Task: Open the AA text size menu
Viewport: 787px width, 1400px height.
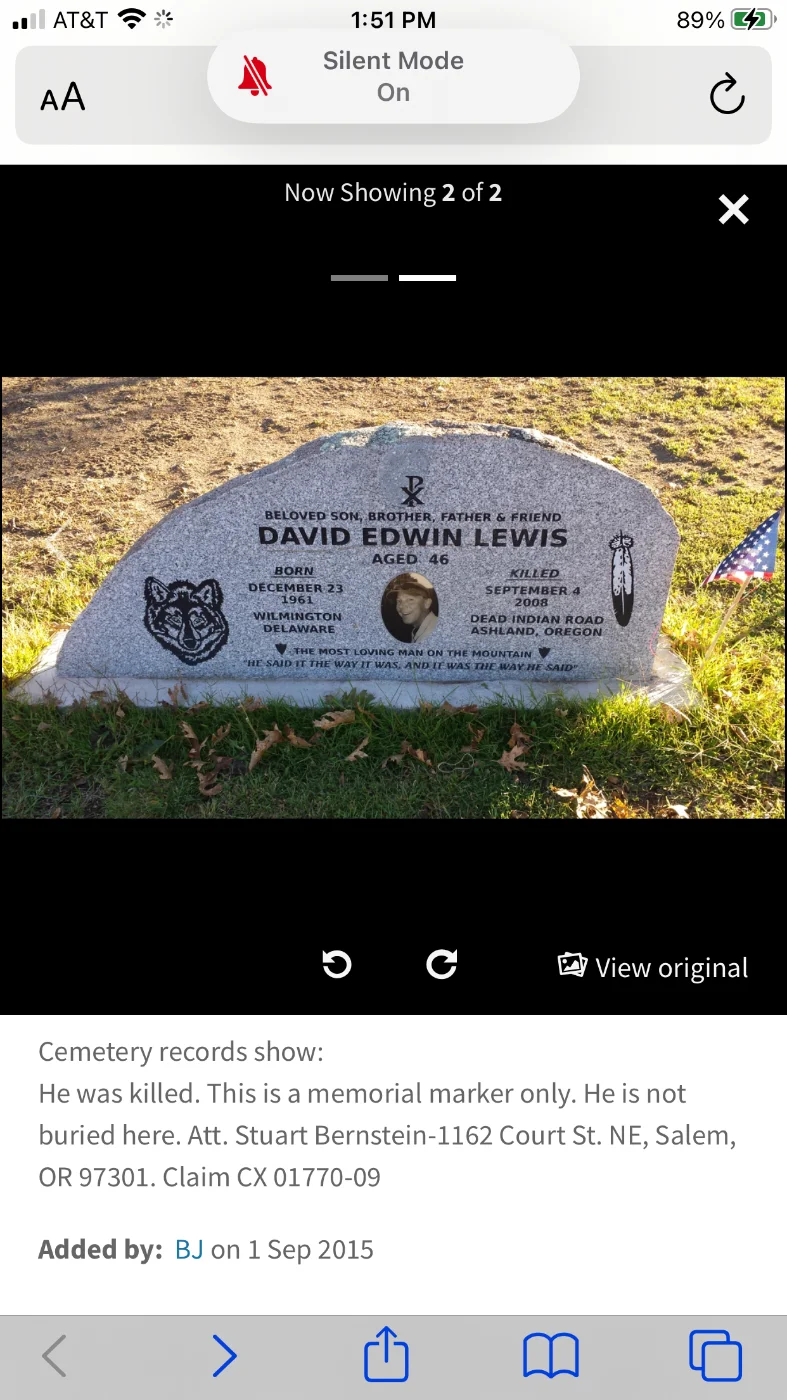Action: (63, 97)
